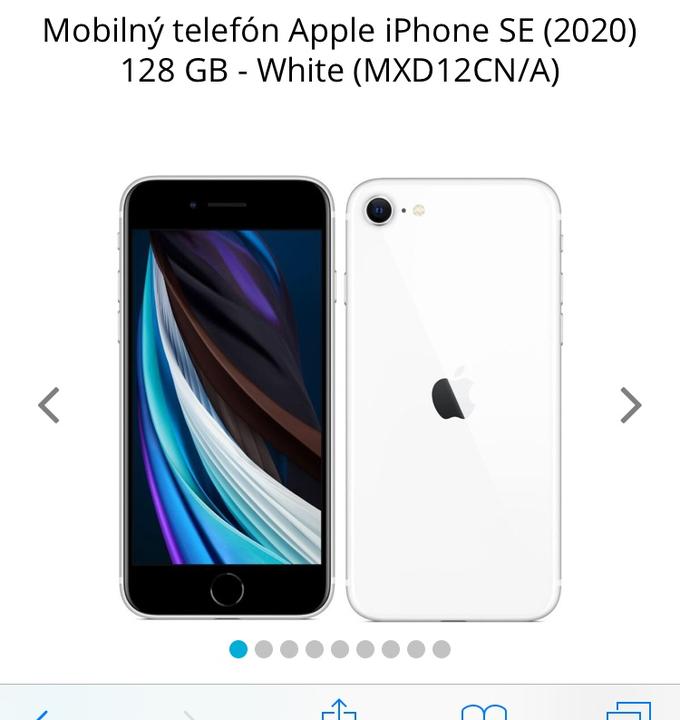Share this page from browser toolbar
The height and width of the screenshot is (720, 680).
(339, 711)
